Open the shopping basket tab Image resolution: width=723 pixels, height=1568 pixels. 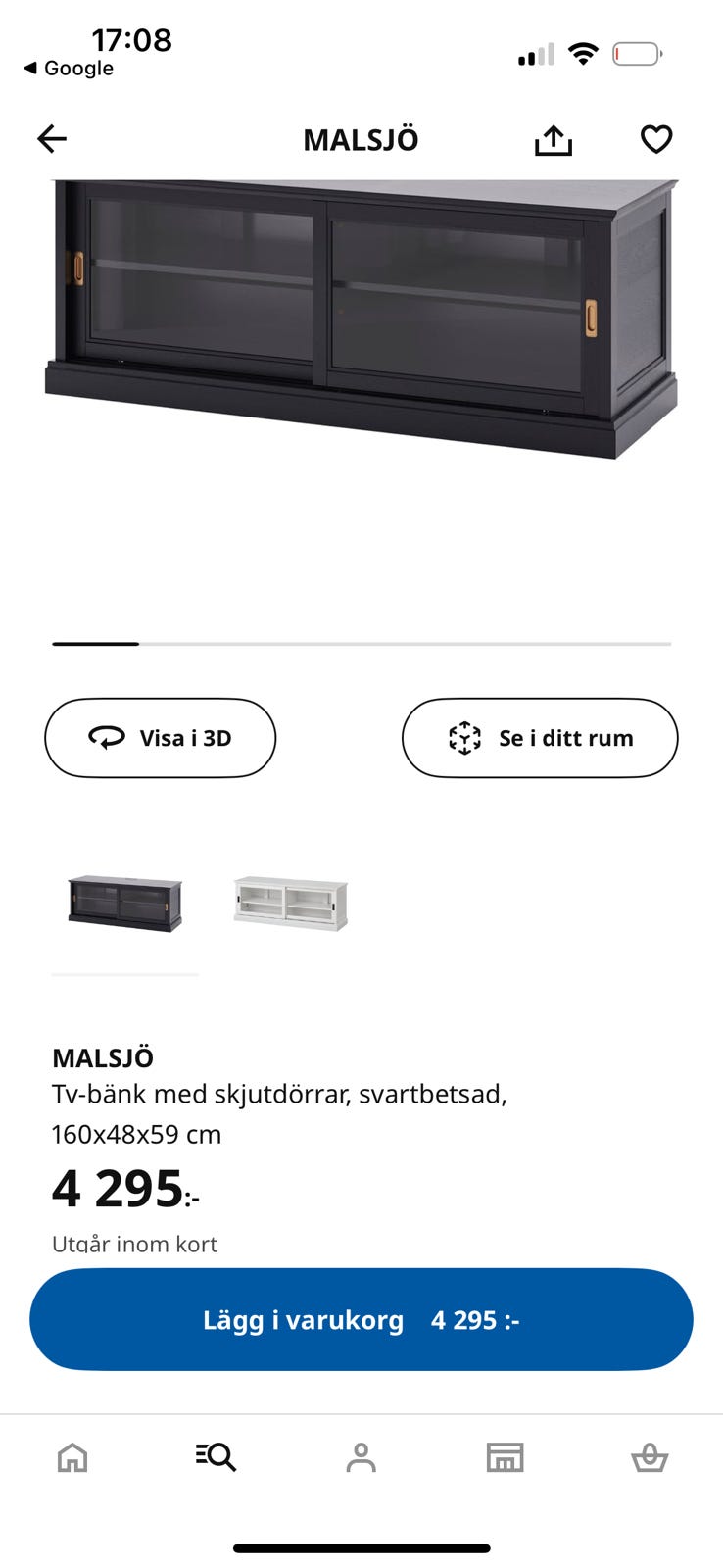[x=649, y=1457]
